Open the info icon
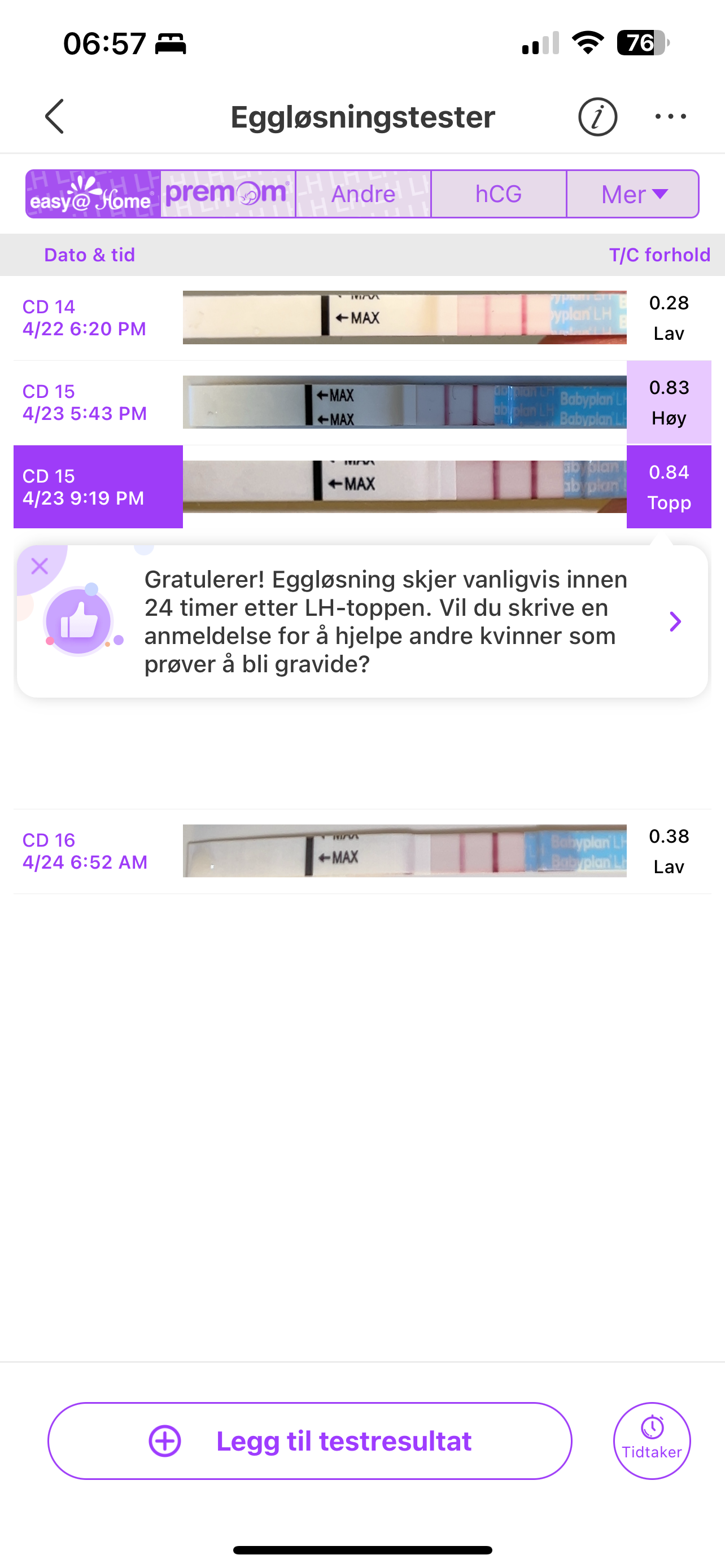The height and width of the screenshot is (1568, 725). pos(597,116)
